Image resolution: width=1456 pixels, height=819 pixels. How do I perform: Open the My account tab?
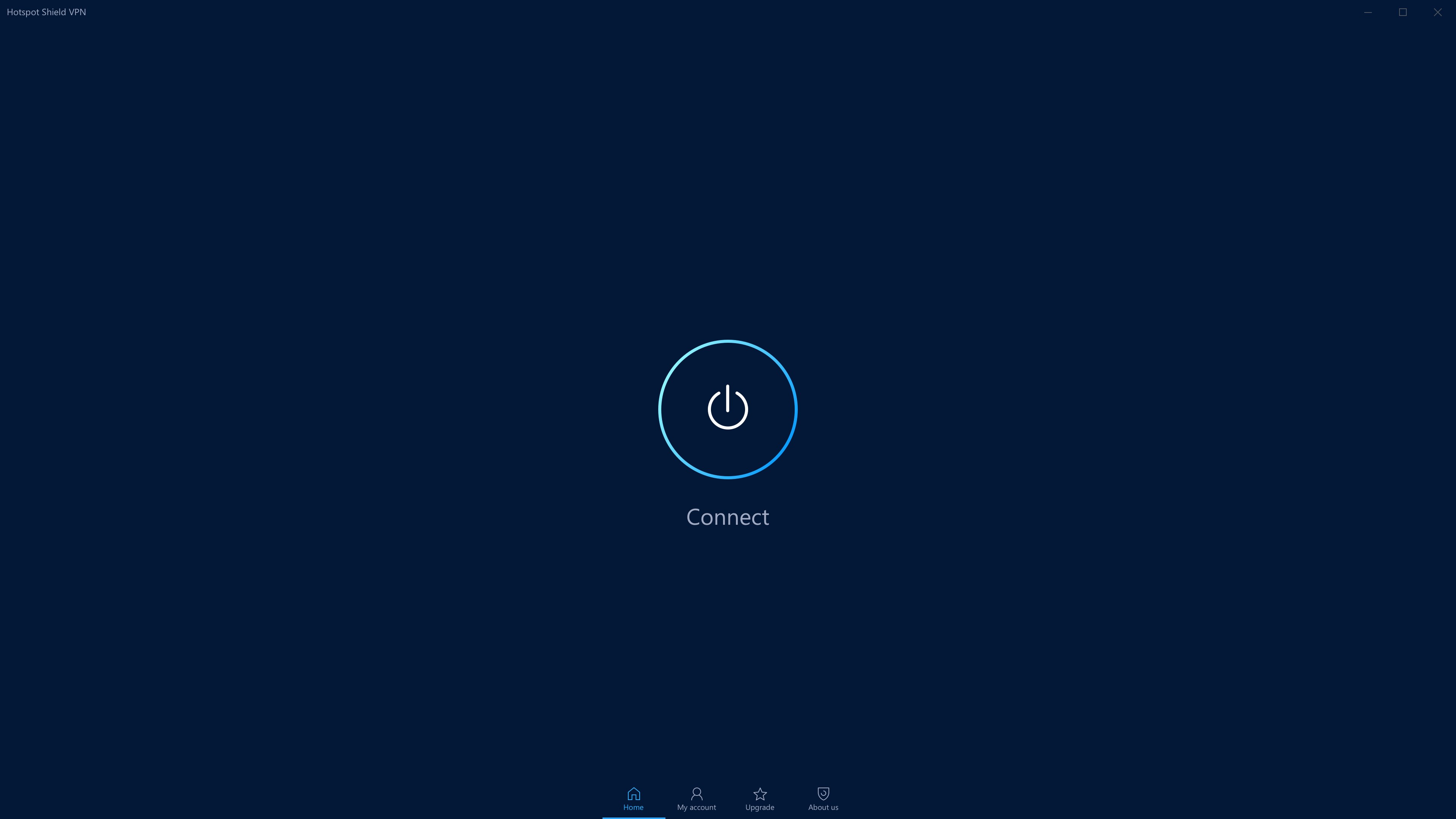697,799
